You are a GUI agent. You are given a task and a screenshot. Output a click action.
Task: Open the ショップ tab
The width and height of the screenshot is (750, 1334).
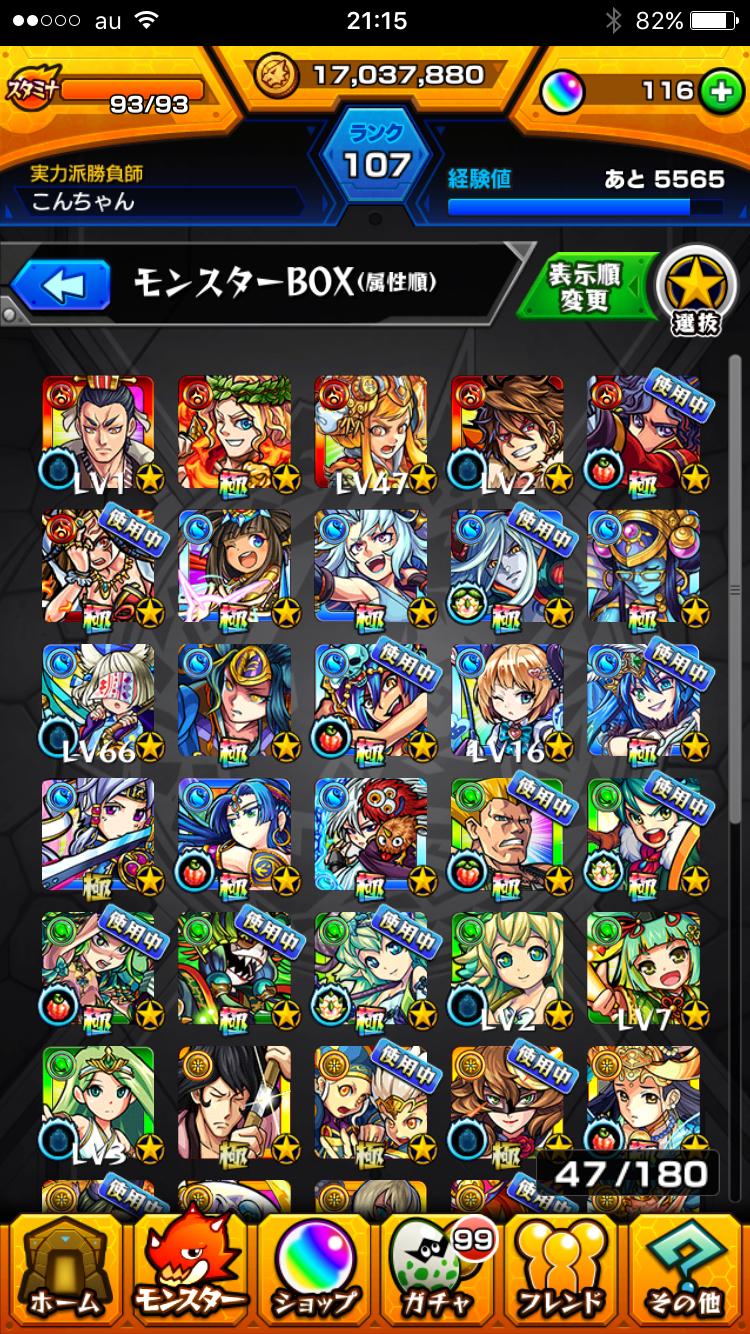click(x=317, y=1270)
